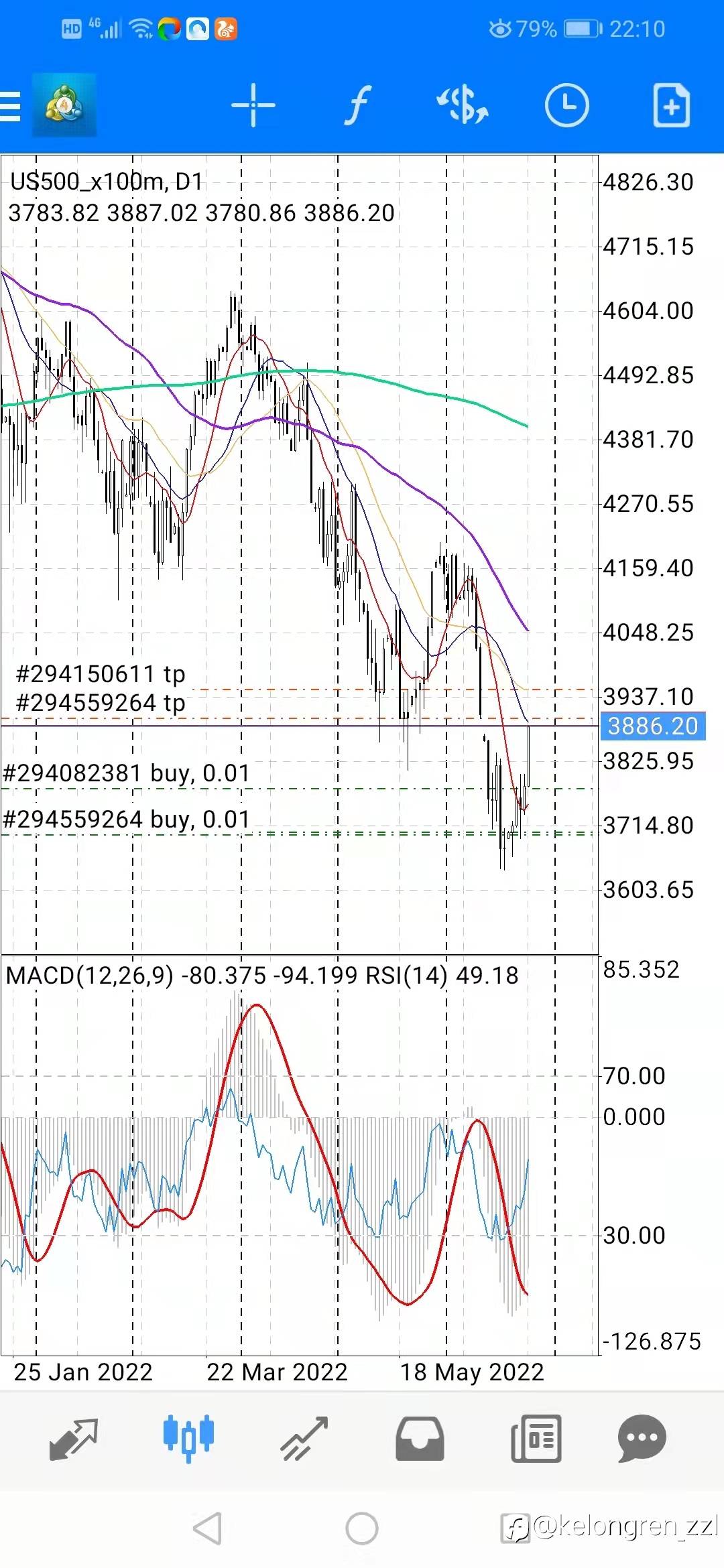Open the hamburger side menu

(x=10, y=106)
